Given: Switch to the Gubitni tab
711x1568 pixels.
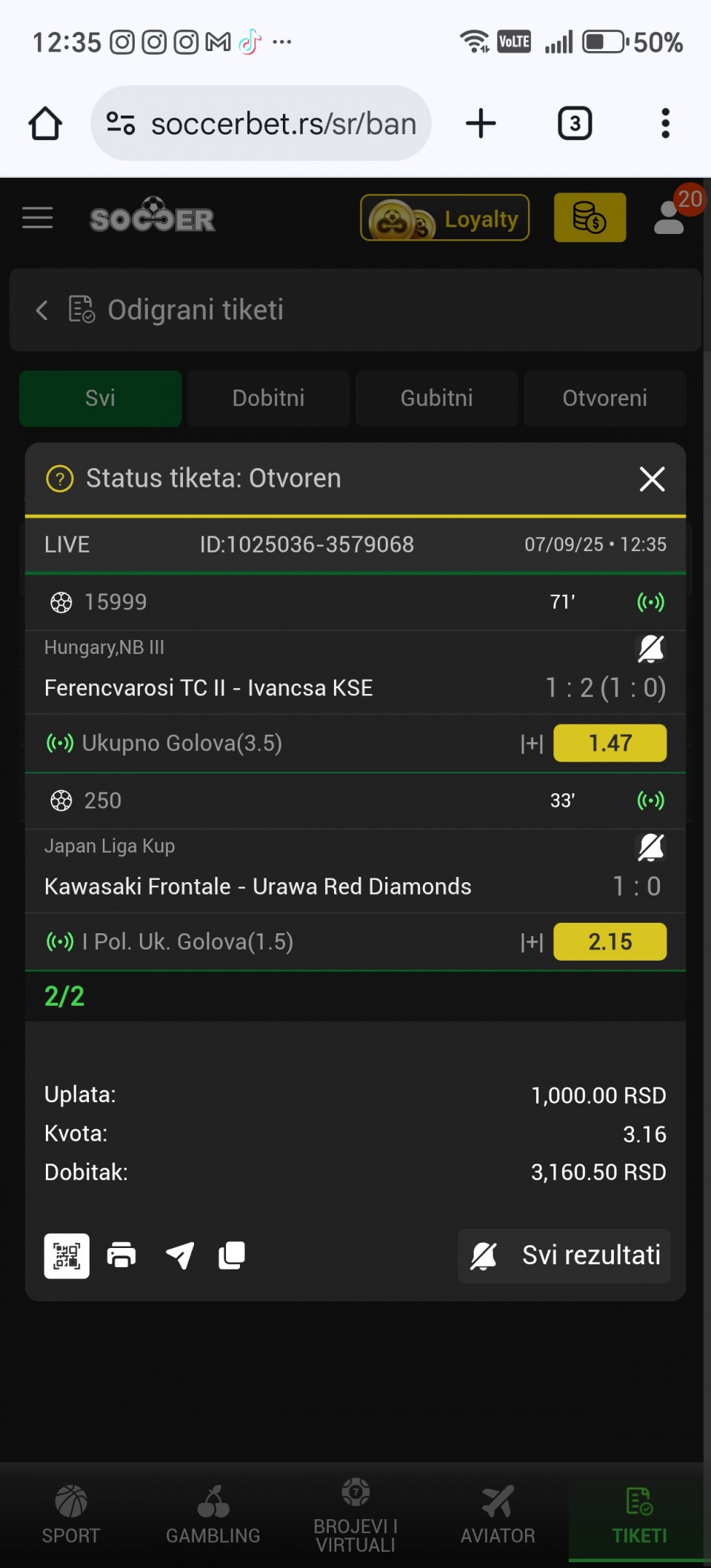Looking at the screenshot, I should (436, 398).
